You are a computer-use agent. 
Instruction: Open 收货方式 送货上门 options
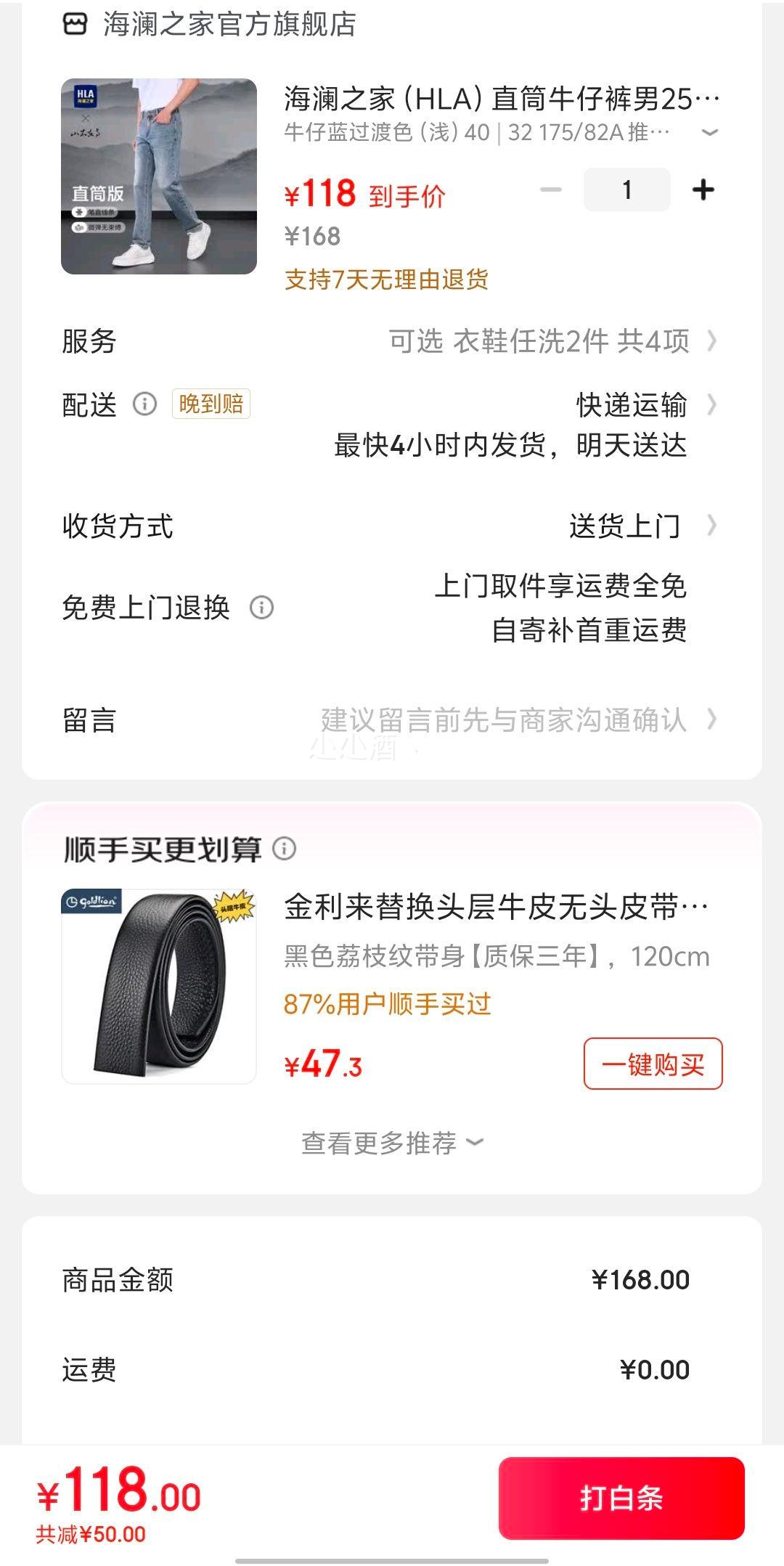click(x=391, y=526)
